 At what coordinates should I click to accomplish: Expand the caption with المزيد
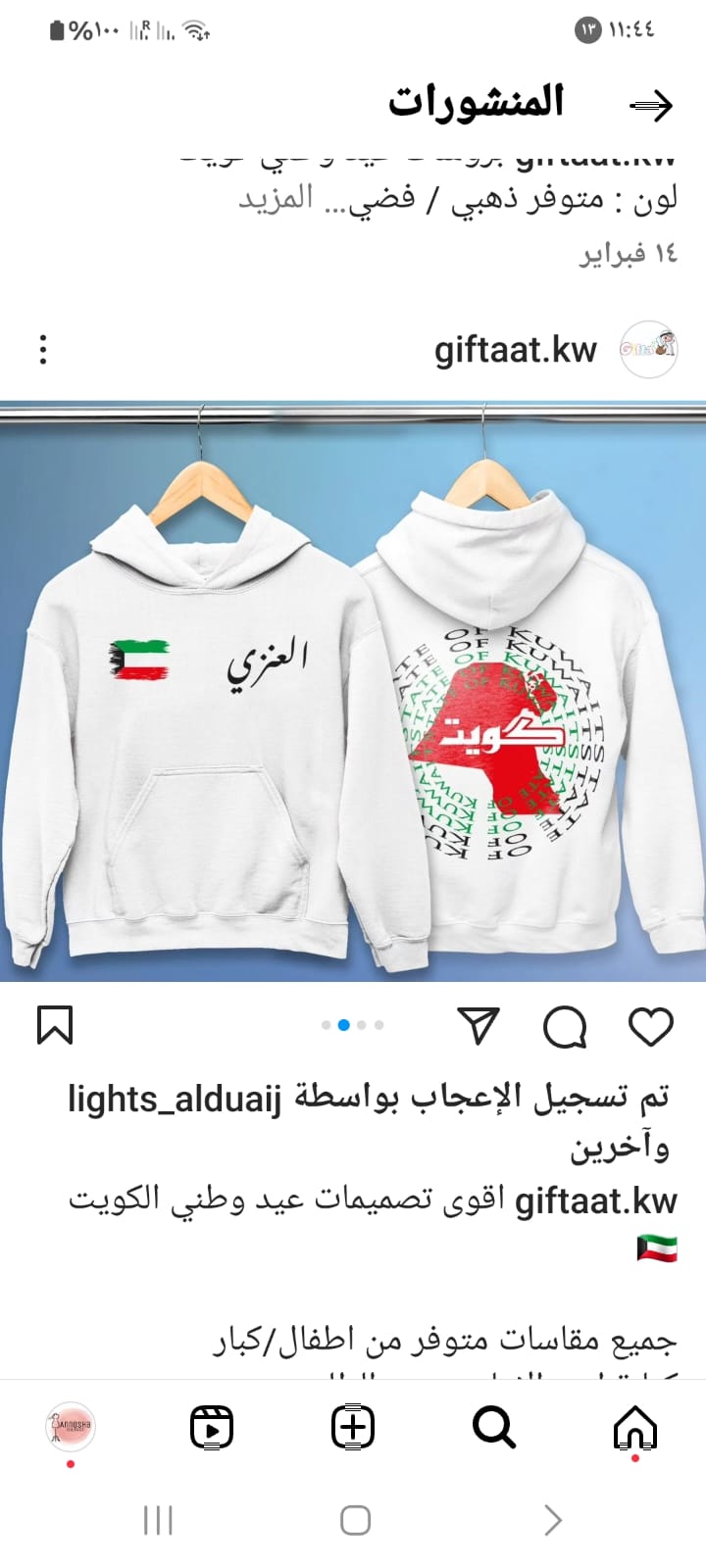(277, 198)
